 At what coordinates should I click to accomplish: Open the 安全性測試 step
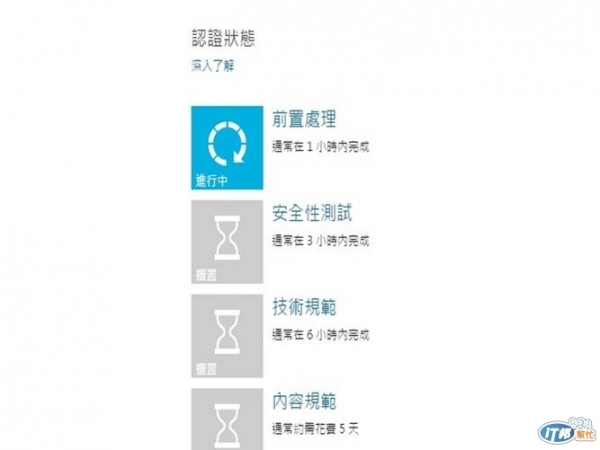click(x=226, y=241)
